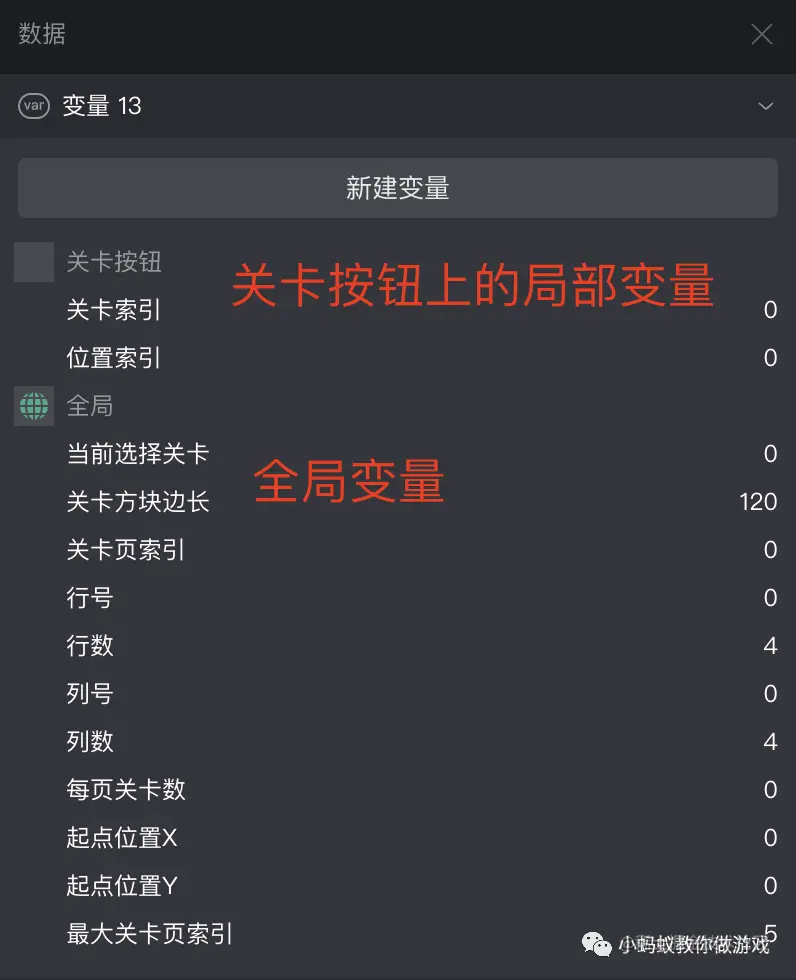
Task: Expand the 关卡按钮 variable group
Action: tap(113, 262)
